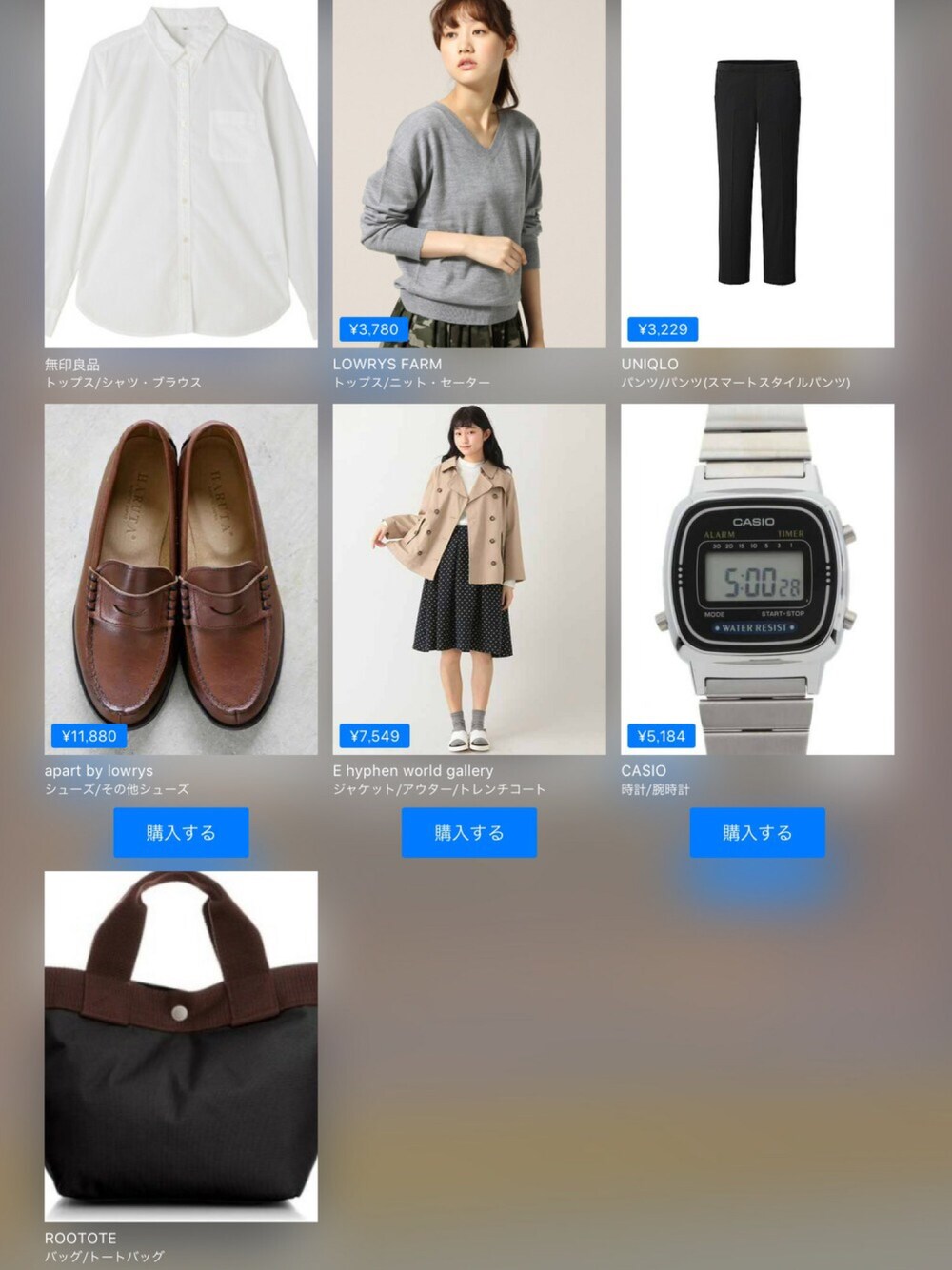Tap 購入する under apart by lowrys loafers
The image size is (952, 1270).
181,833
